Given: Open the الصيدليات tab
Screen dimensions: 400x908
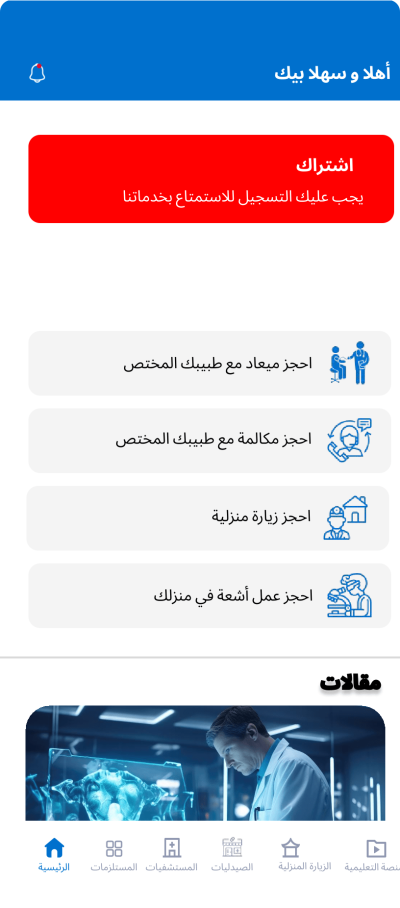Looking at the screenshot, I should point(232,855).
